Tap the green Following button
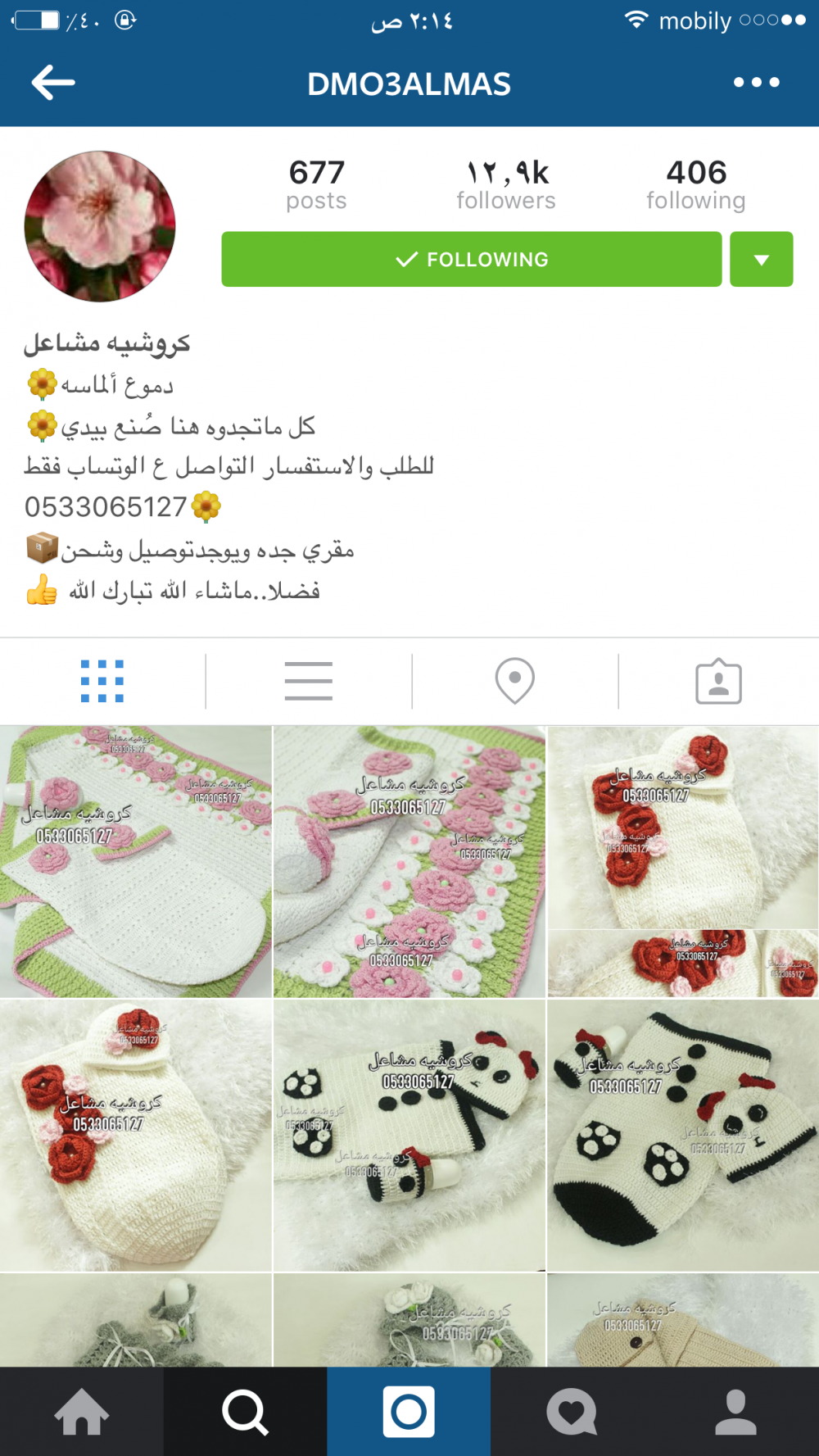The image size is (819, 1456). click(471, 259)
